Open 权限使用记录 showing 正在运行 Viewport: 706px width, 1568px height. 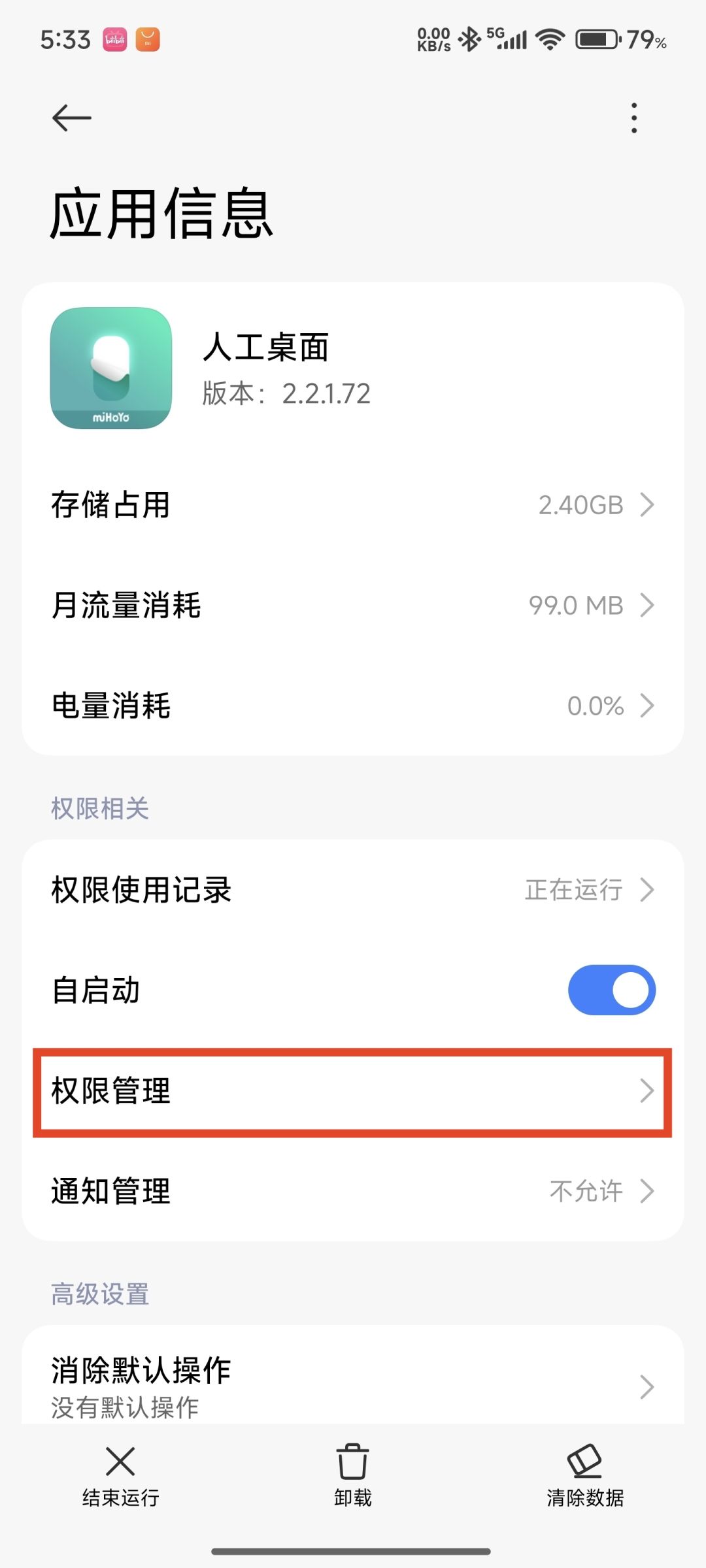tap(353, 889)
